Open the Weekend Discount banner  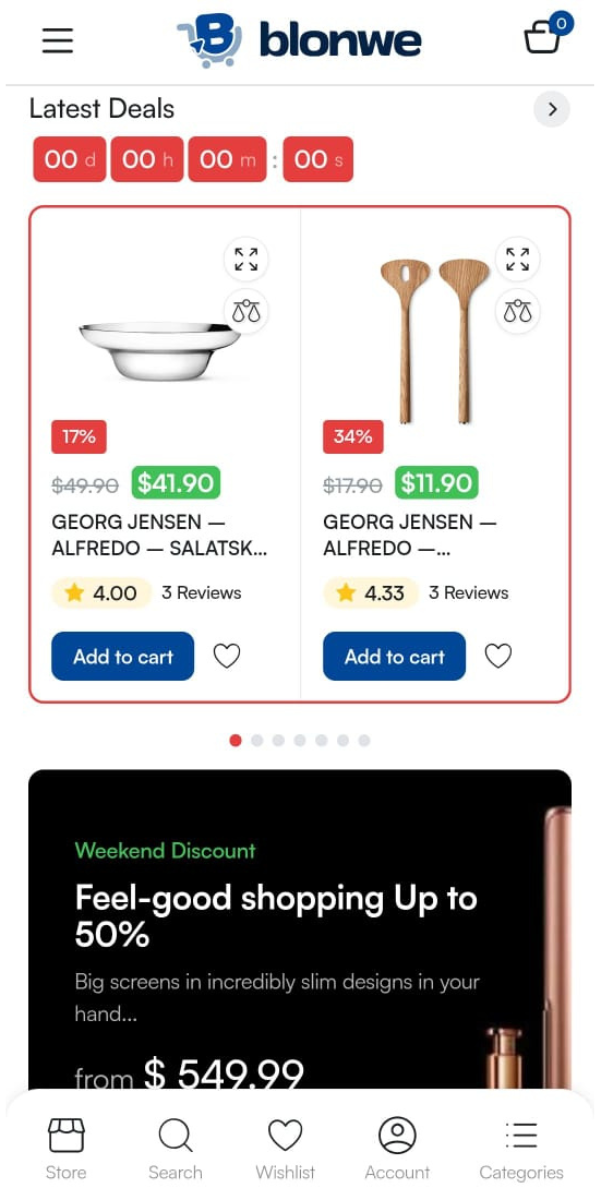pos(300,930)
